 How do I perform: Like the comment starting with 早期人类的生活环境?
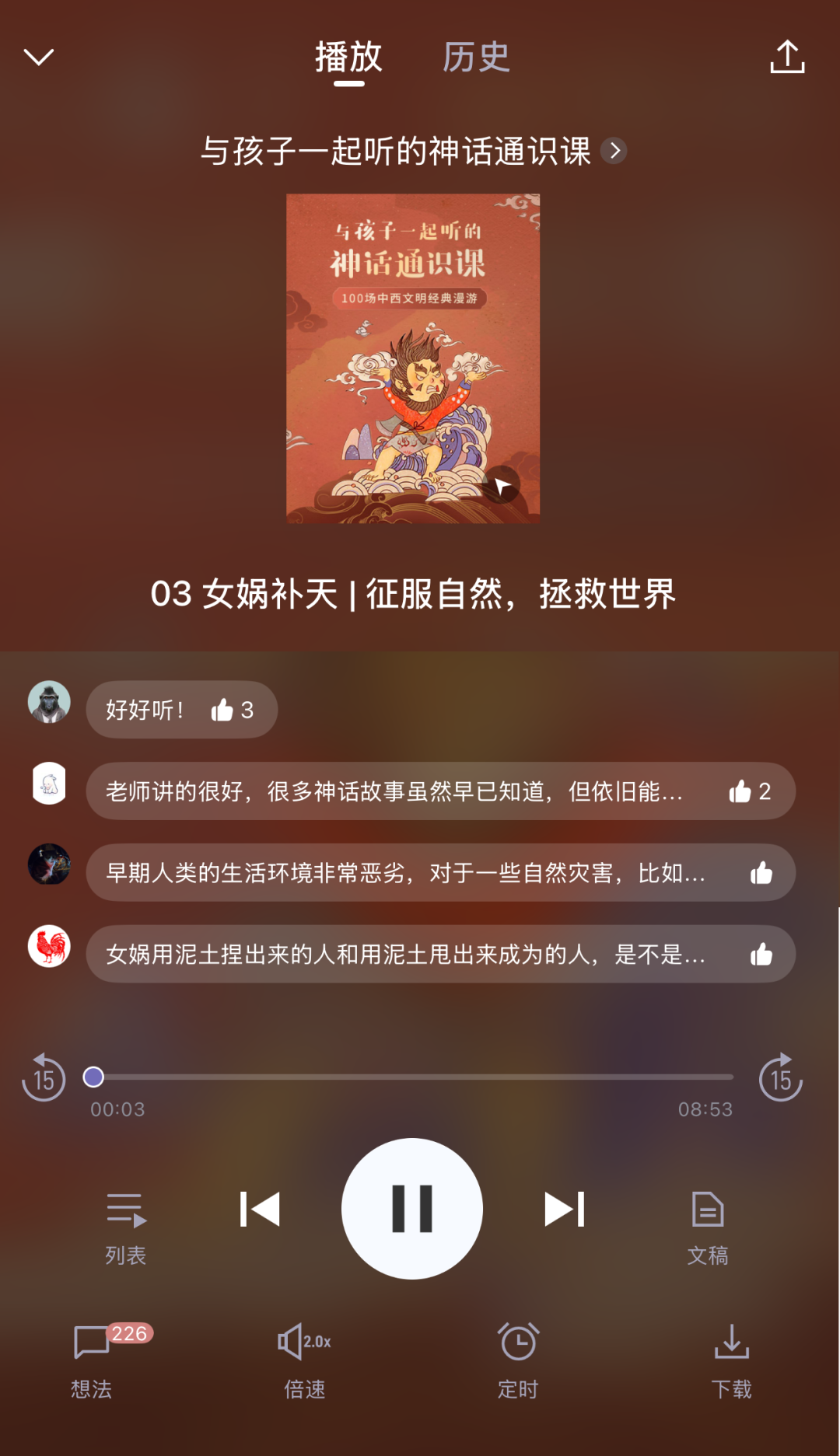point(761,873)
